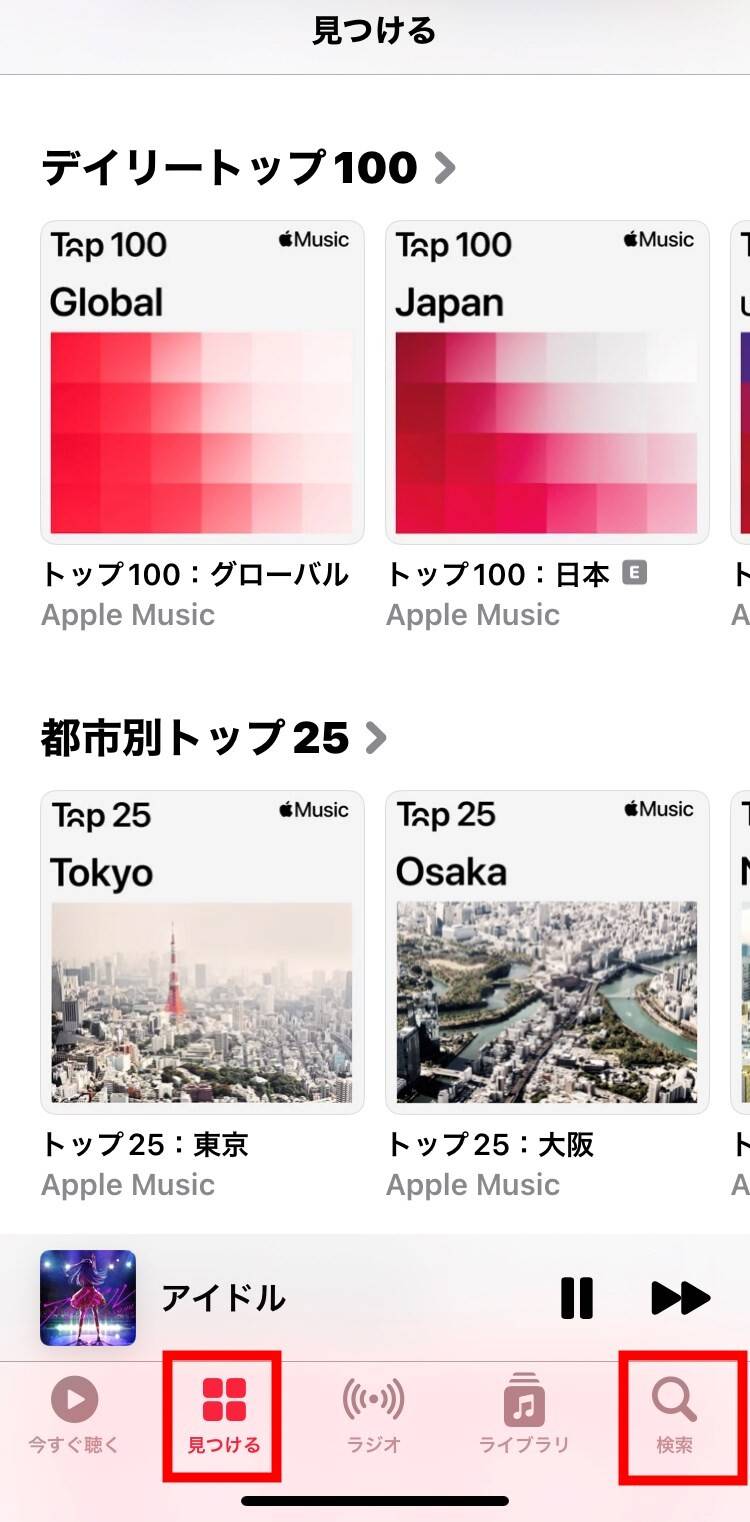Expand the 都市別トップ25 section

[x=377, y=738]
